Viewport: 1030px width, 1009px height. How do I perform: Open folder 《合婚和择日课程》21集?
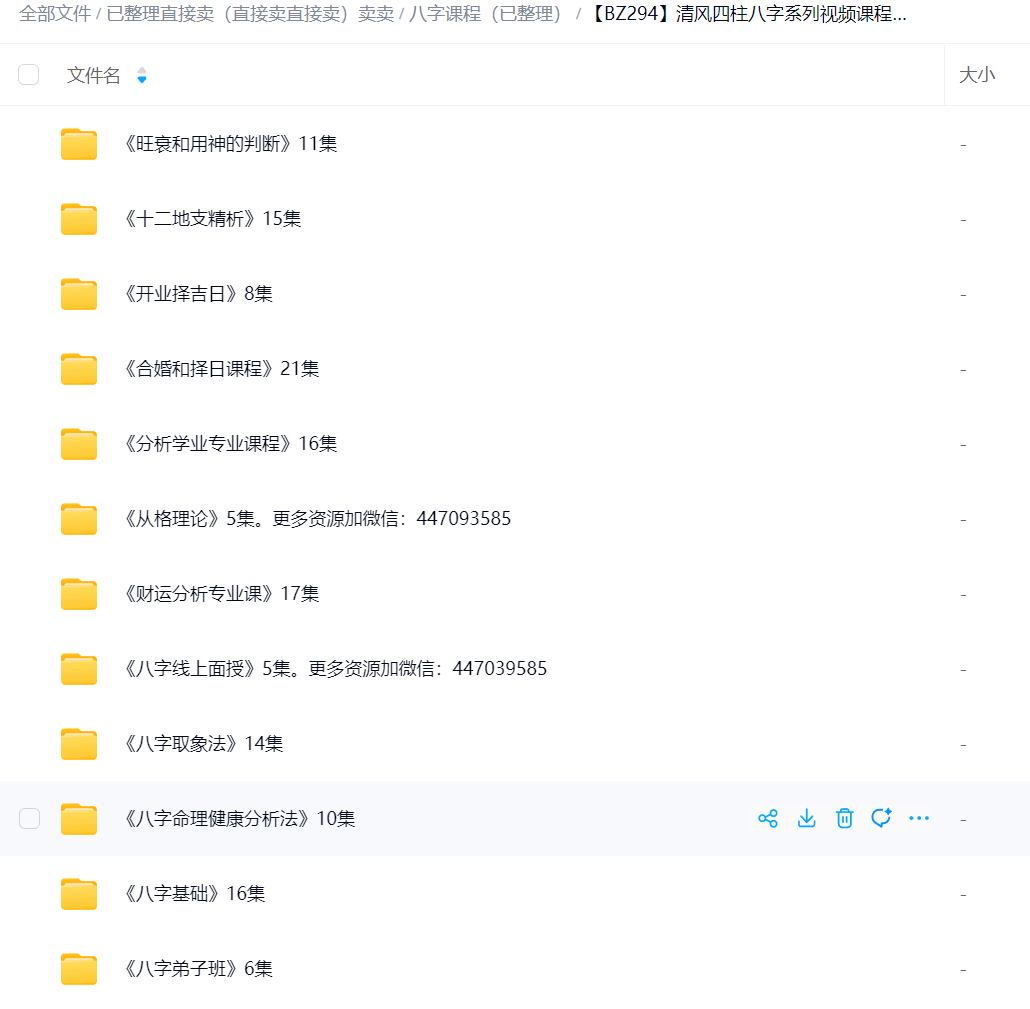(x=221, y=369)
